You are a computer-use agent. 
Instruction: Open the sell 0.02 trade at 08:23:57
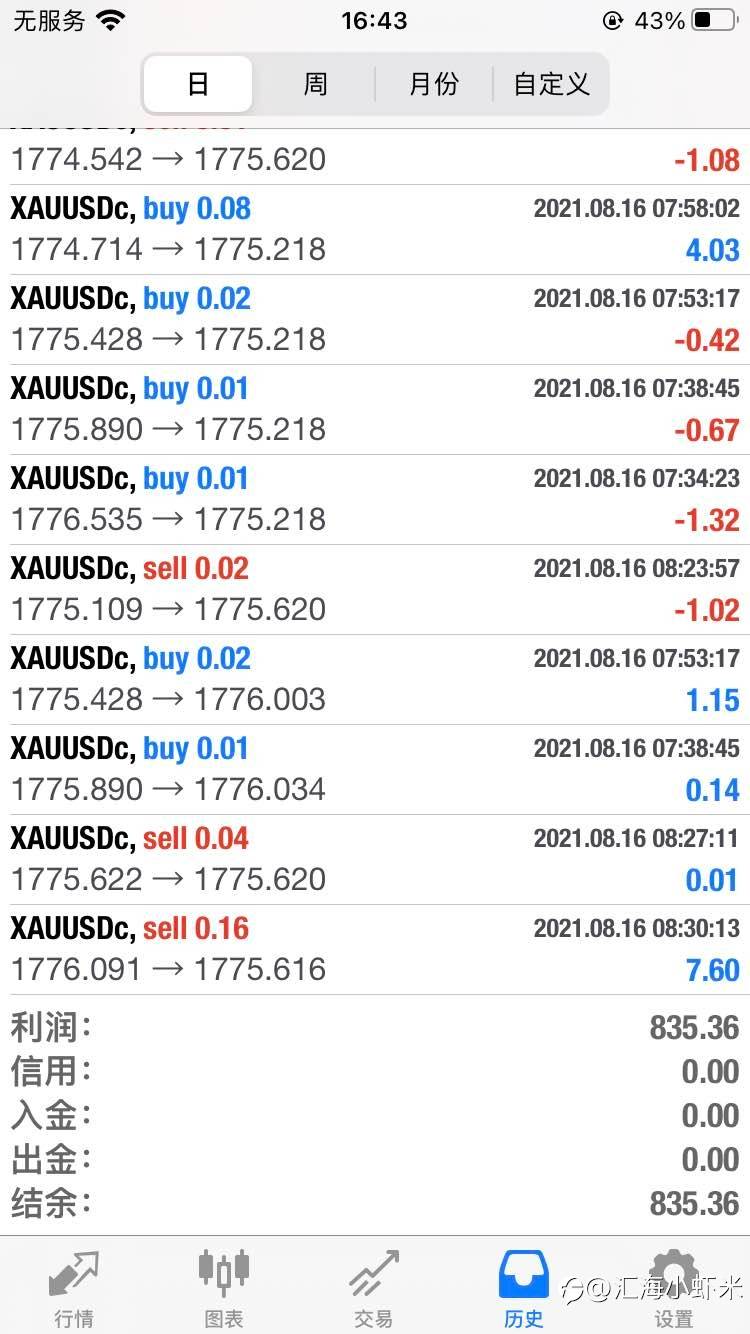pos(375,589)
